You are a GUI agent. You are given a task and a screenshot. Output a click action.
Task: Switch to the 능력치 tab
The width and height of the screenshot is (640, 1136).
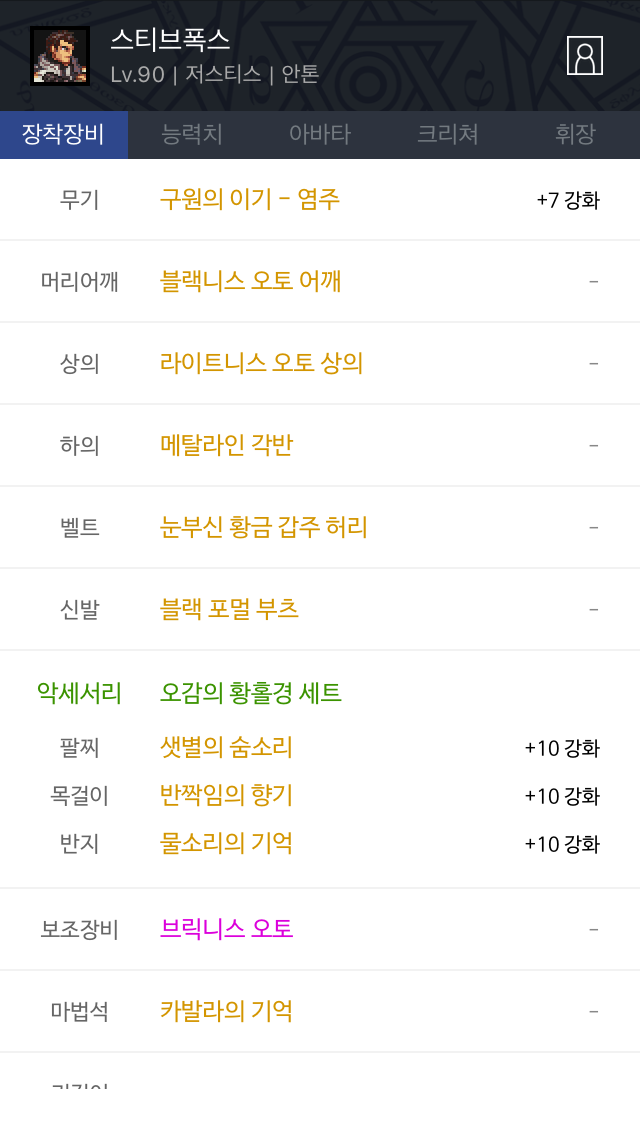(x=192, y=134)
